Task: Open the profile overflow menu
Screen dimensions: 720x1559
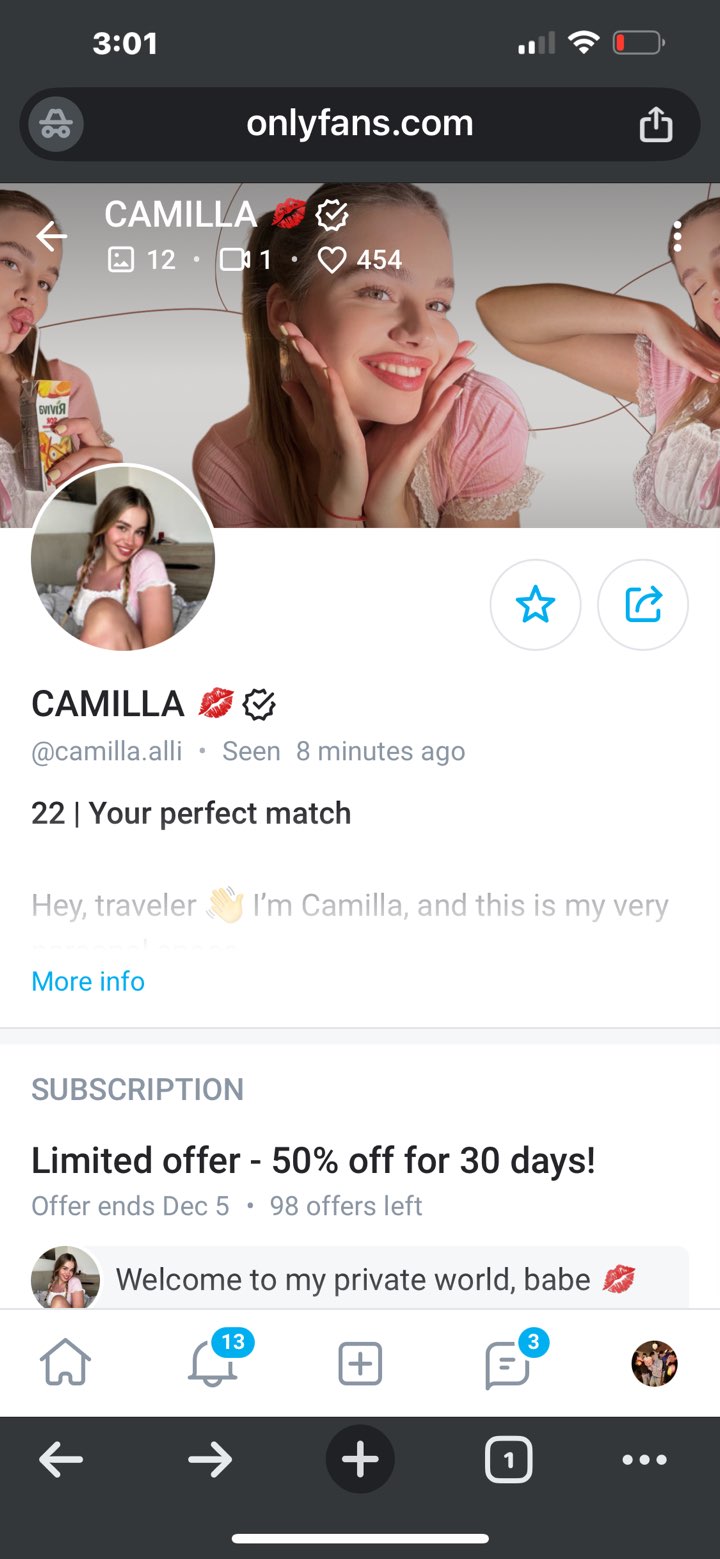Action: [677, 236]
